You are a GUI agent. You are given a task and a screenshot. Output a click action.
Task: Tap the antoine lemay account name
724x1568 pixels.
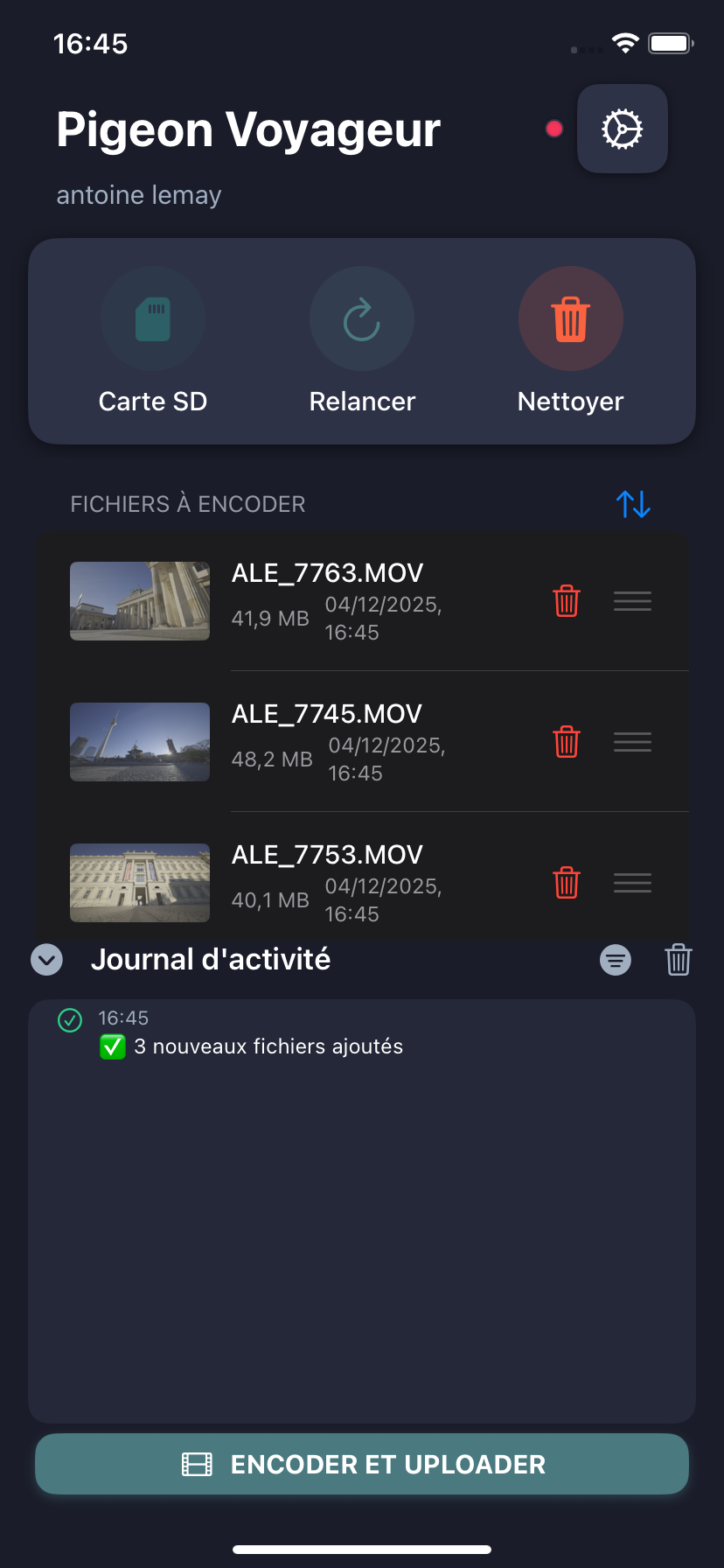point(138,195)
